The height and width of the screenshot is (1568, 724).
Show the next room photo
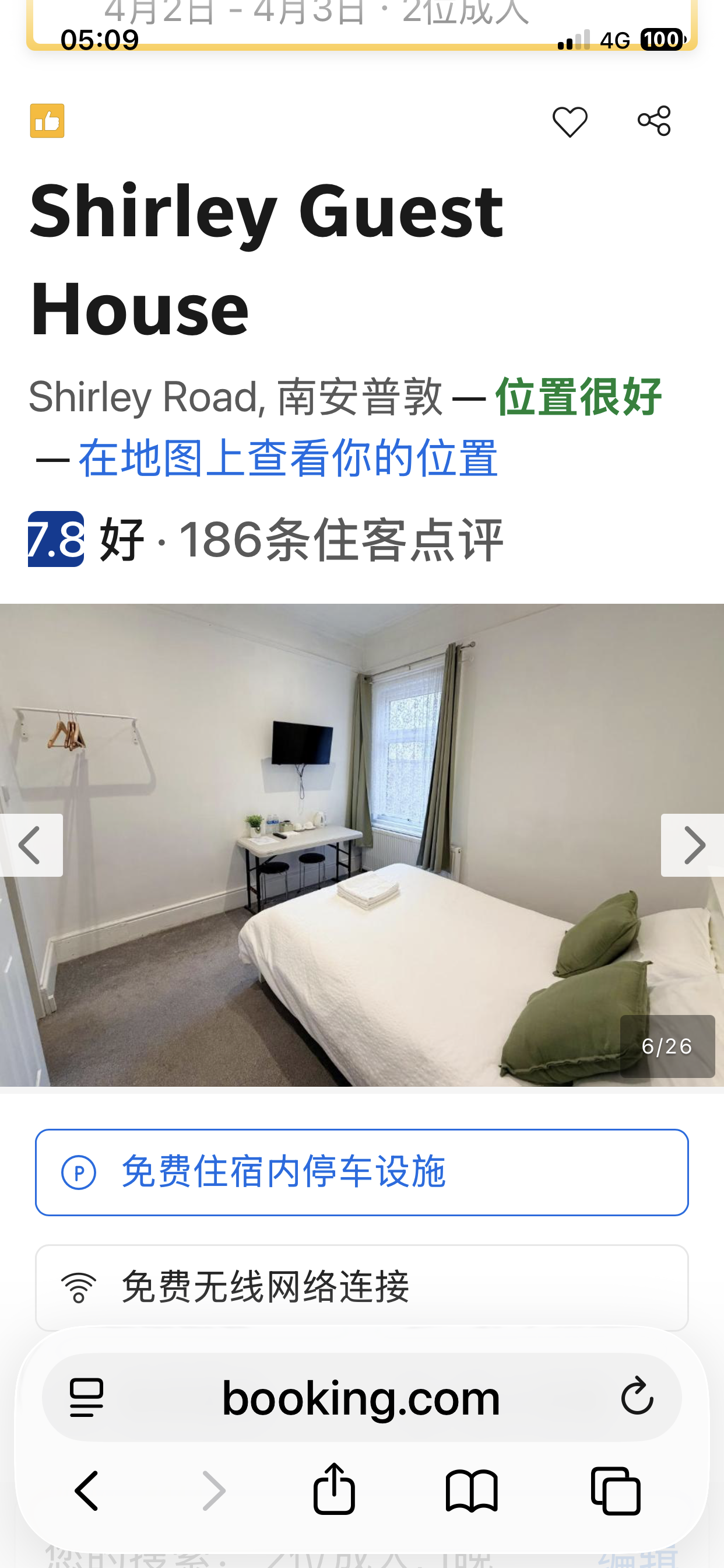click(693, 845)
